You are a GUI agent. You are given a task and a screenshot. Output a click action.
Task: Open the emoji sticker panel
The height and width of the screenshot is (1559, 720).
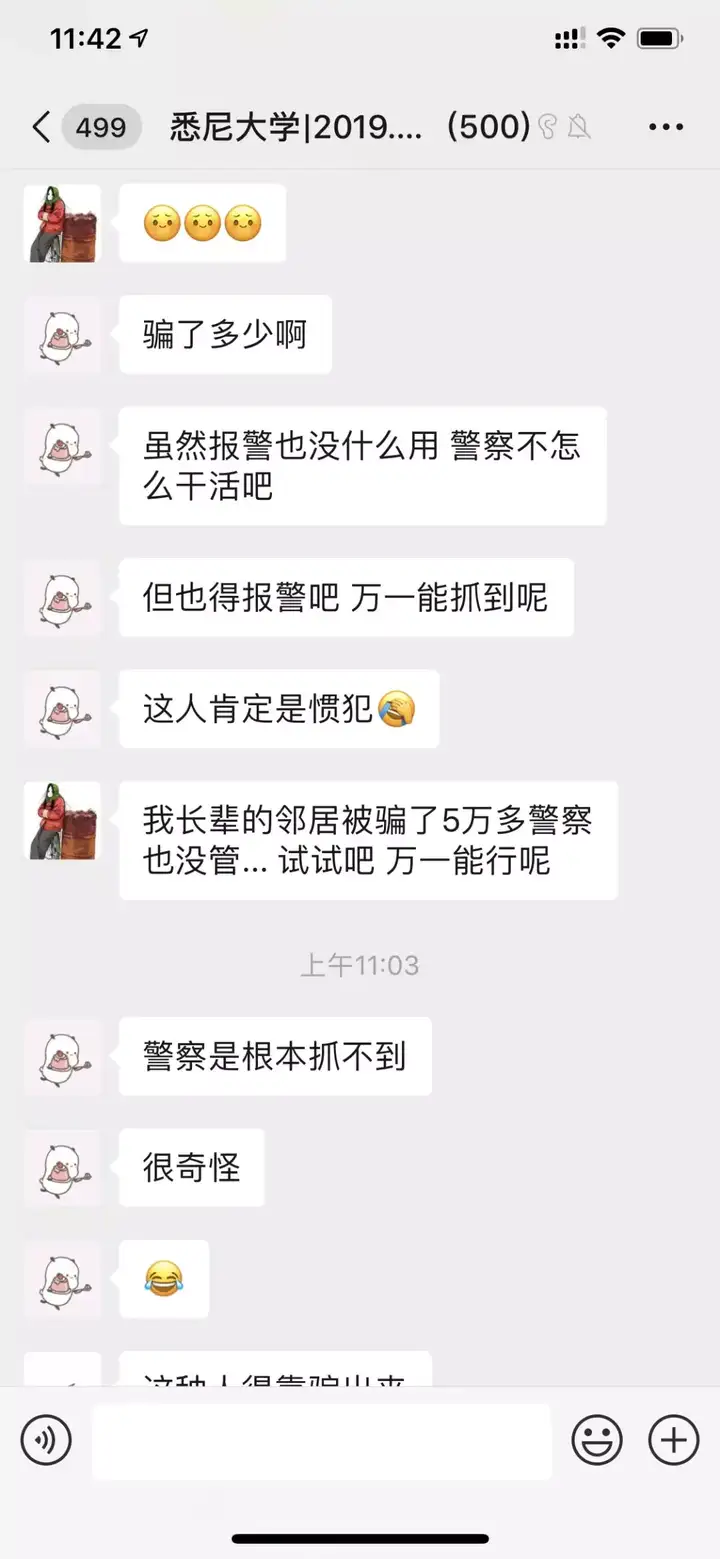(597, 1441)
